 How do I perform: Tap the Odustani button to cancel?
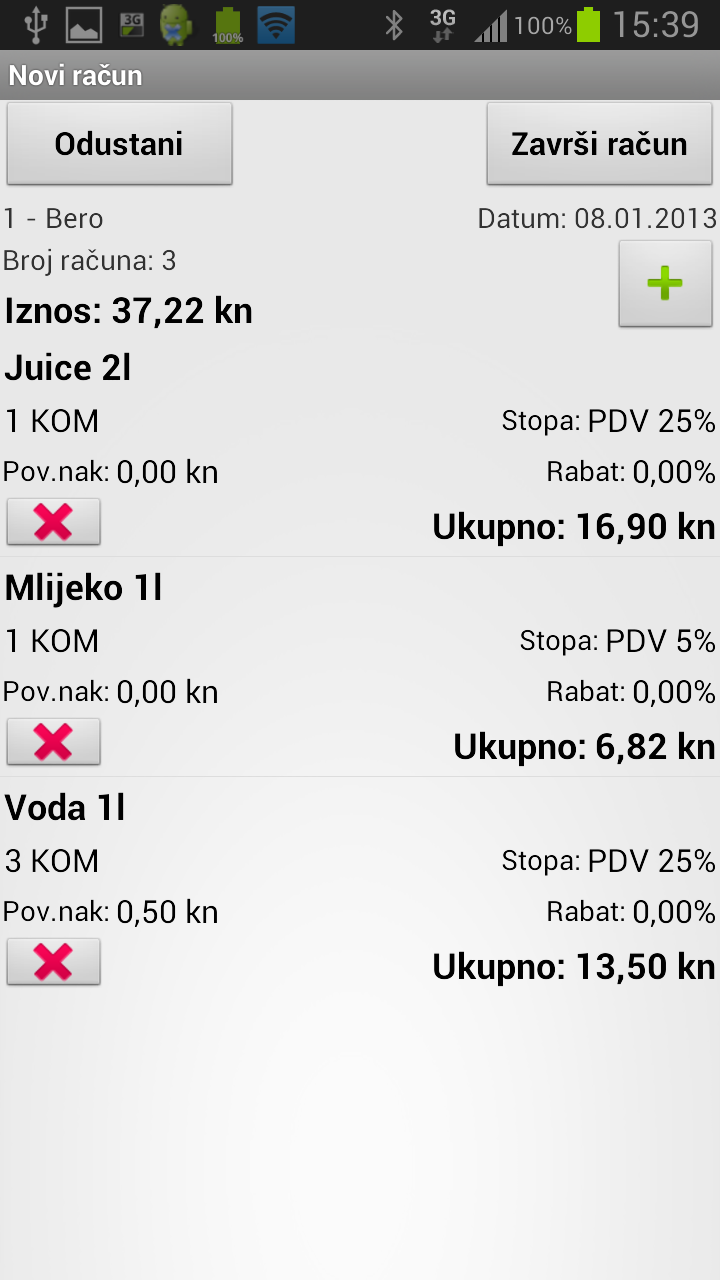point(119,144)
